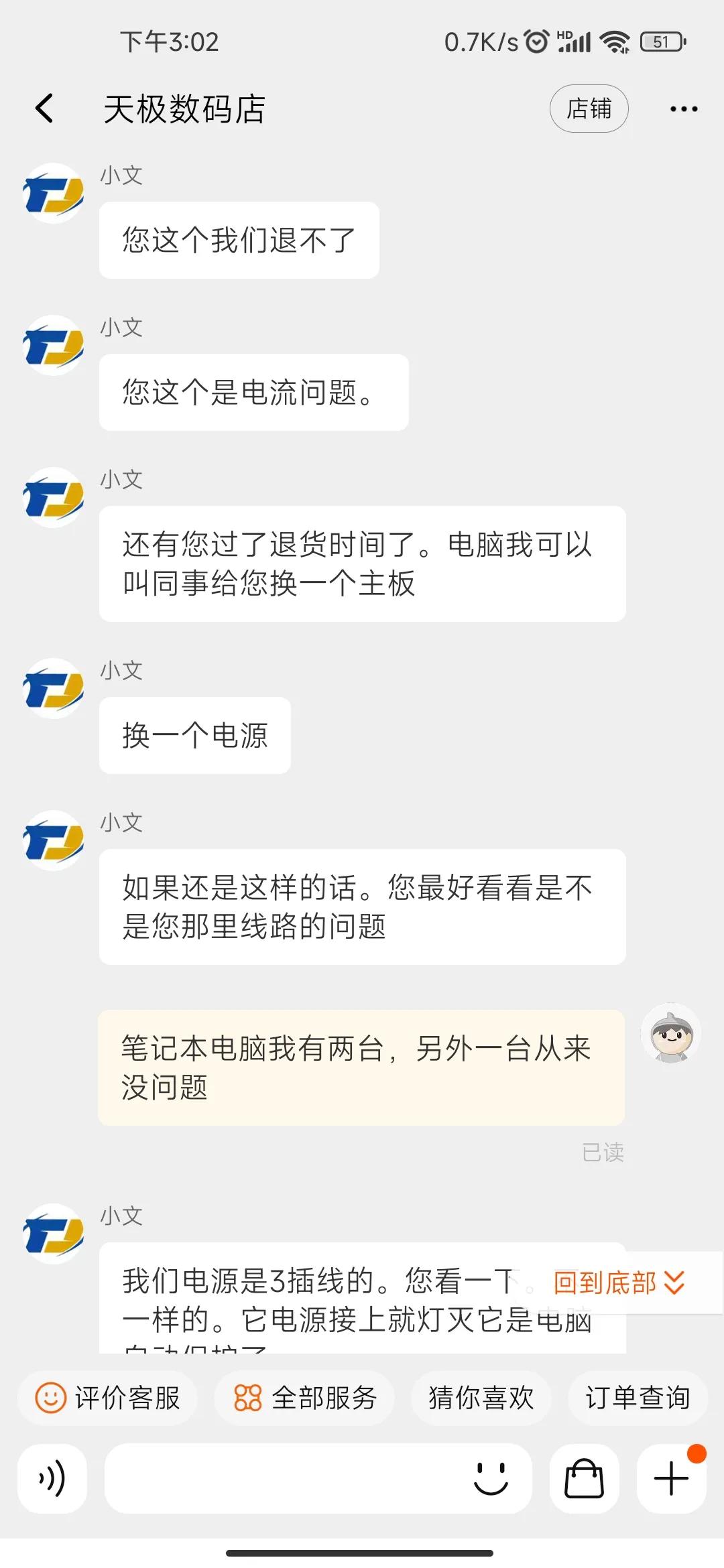Open the emoji smiley picker
This screenshot has width=724, height=1568.
pyautogui.click(x=491, y=1481)
